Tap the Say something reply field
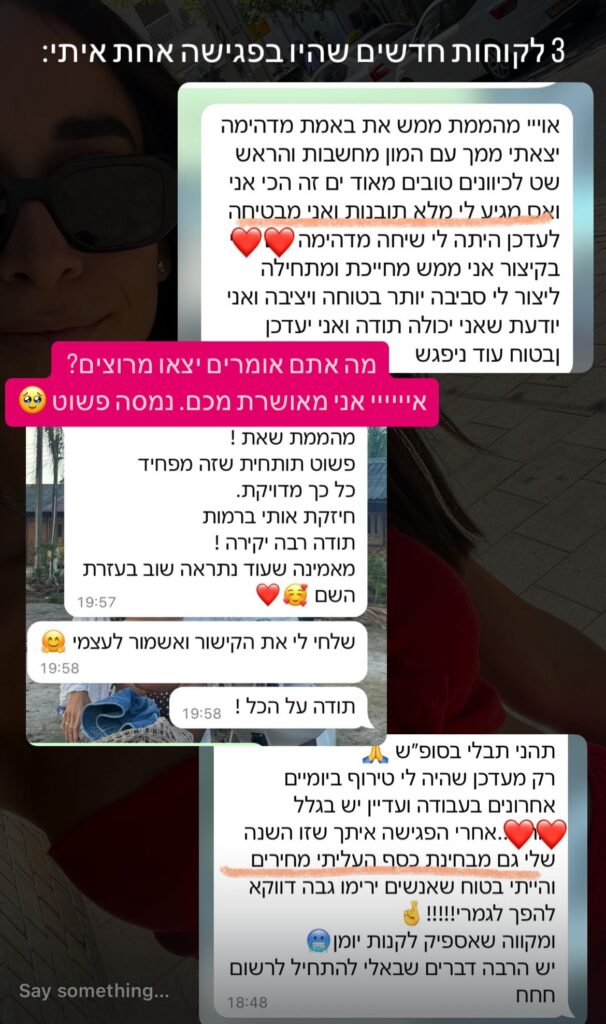 click(x=94, y=990)
